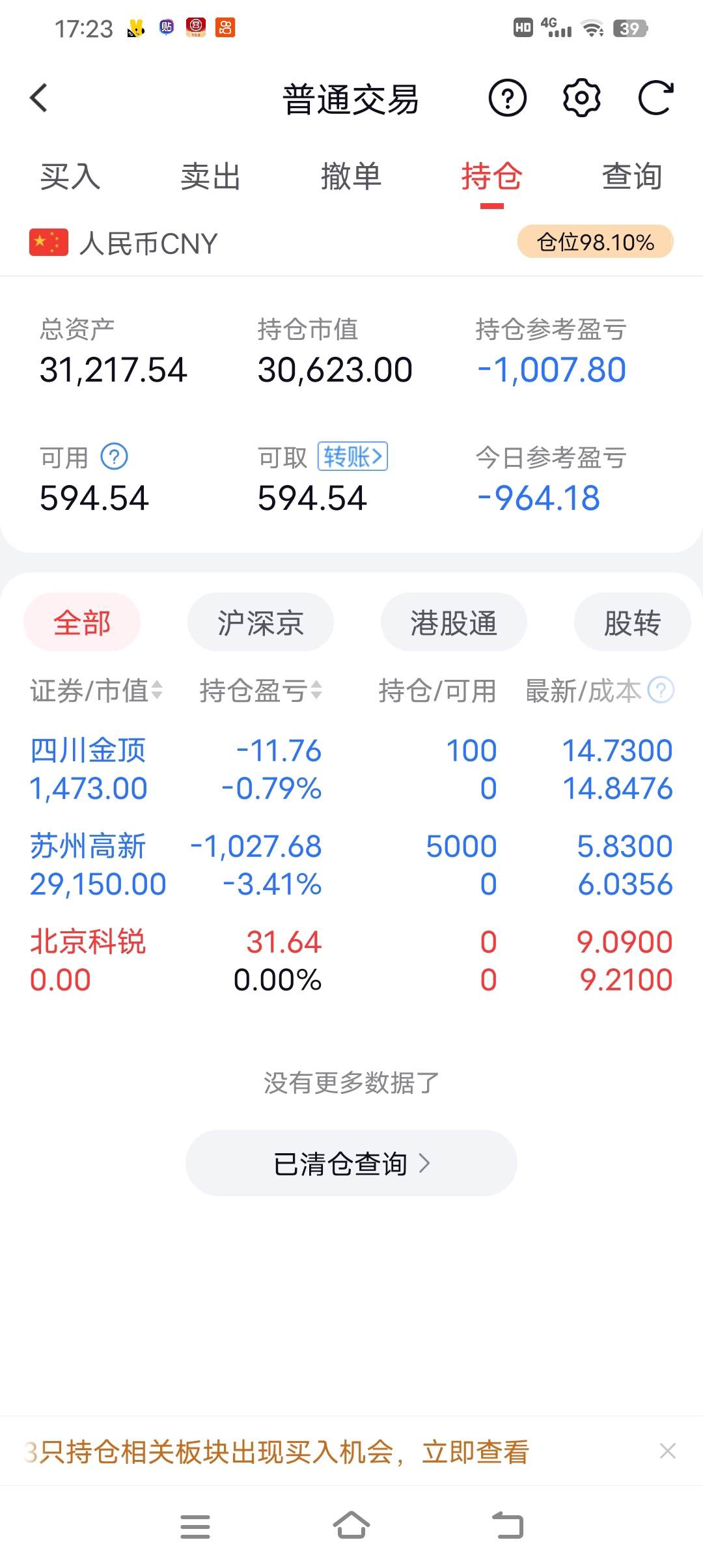Go back from 普通交易 screen

pos(39,98)
